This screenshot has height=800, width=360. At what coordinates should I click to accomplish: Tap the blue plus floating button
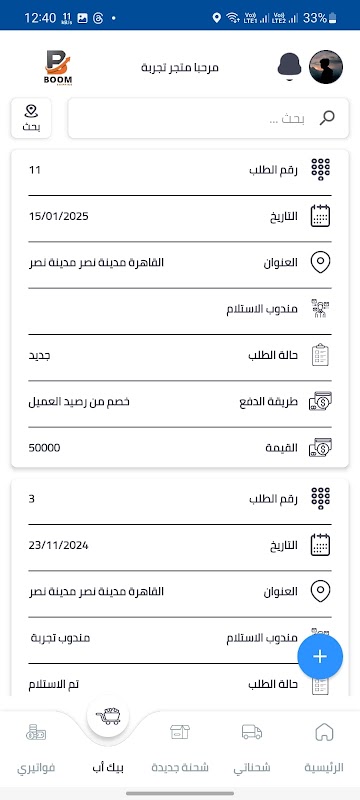click(320, 657)
